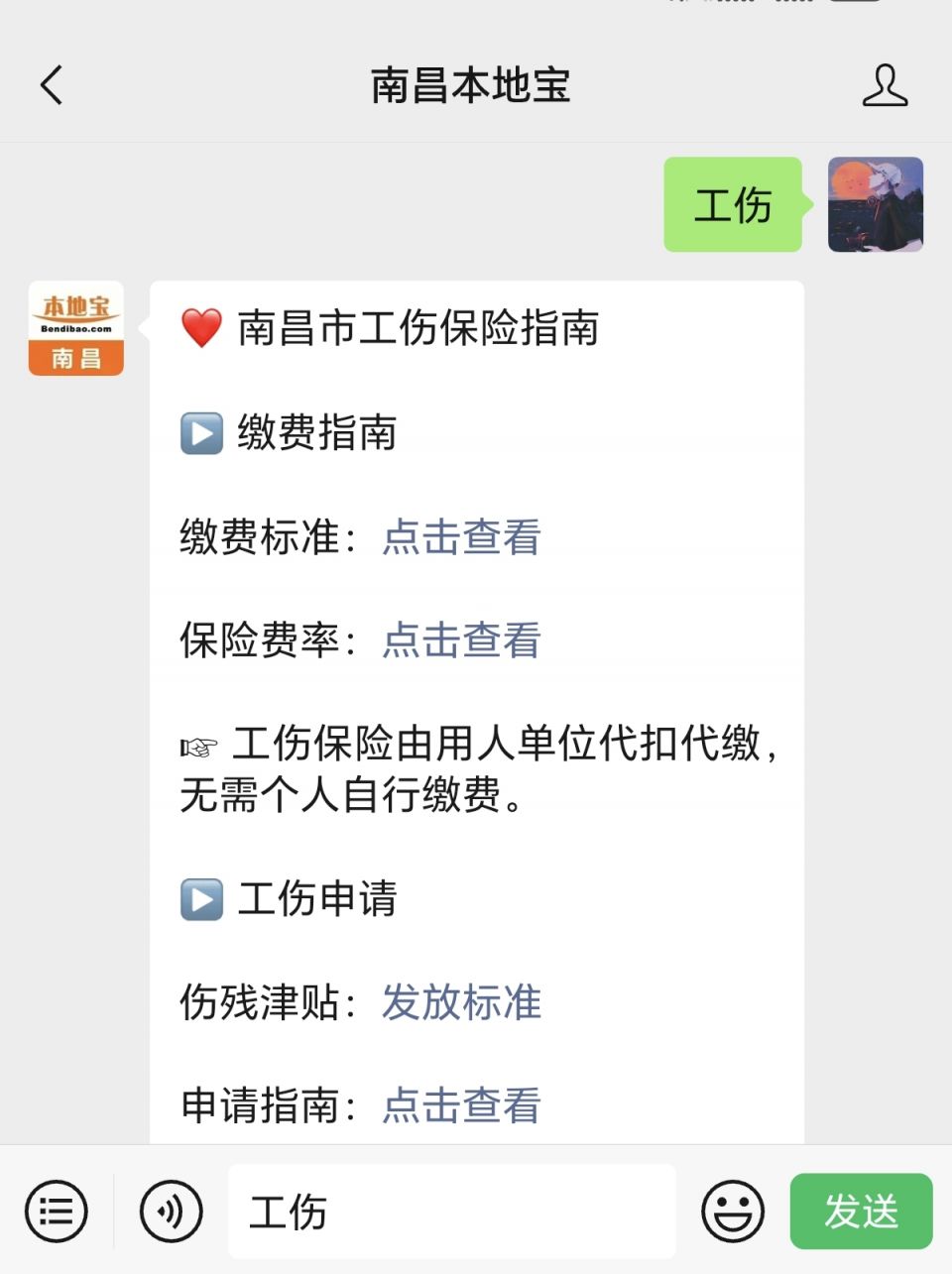The image size is (952, 1274).
Task: Open the account menu list icon
Action: coord(56,1211)
